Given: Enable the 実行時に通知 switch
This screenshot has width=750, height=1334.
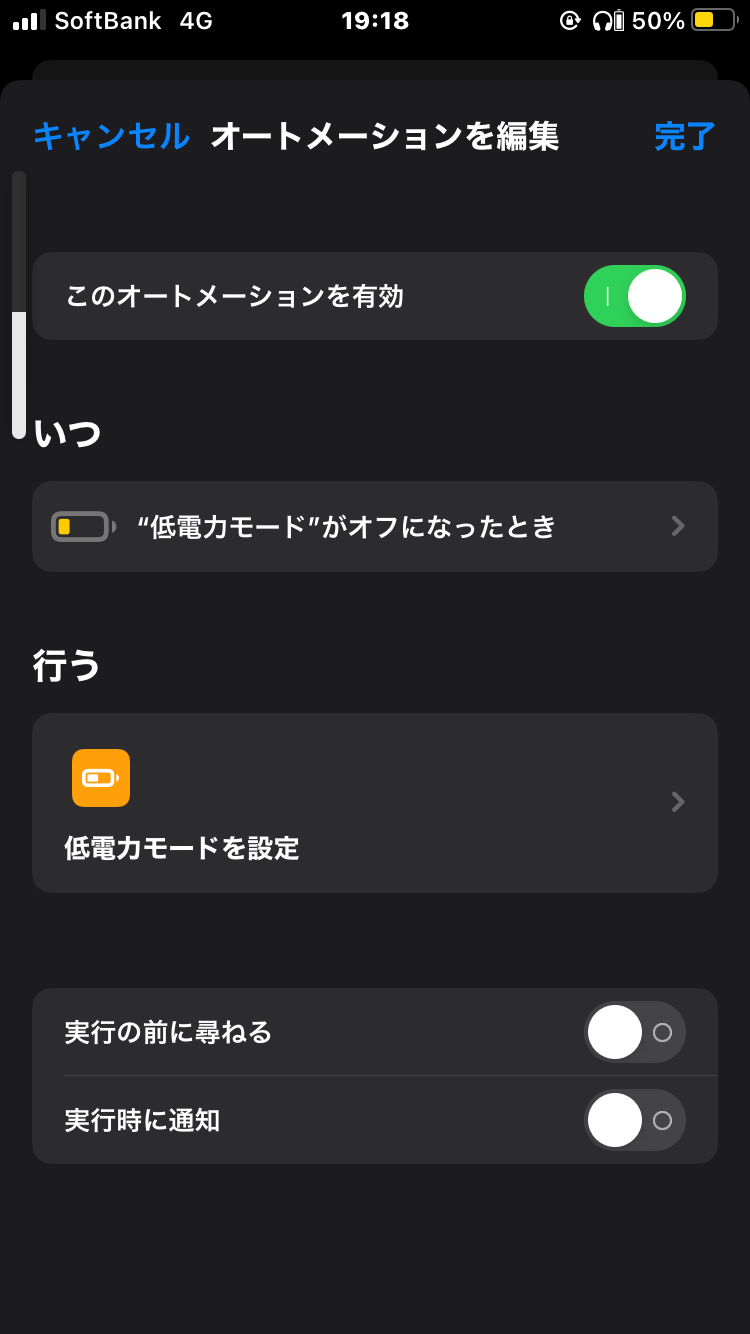Looking at the screenshot, I should click(x=634, y=1120).
